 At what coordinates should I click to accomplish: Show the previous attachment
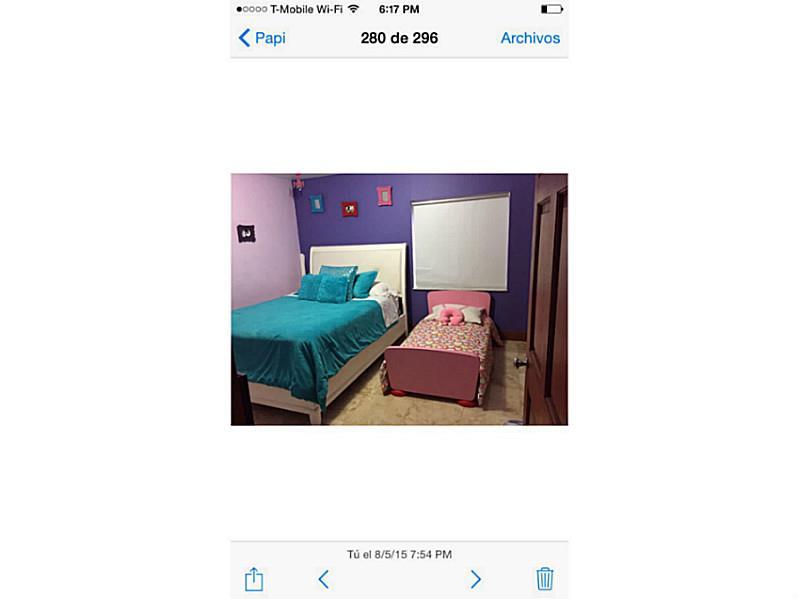(323, 579)
